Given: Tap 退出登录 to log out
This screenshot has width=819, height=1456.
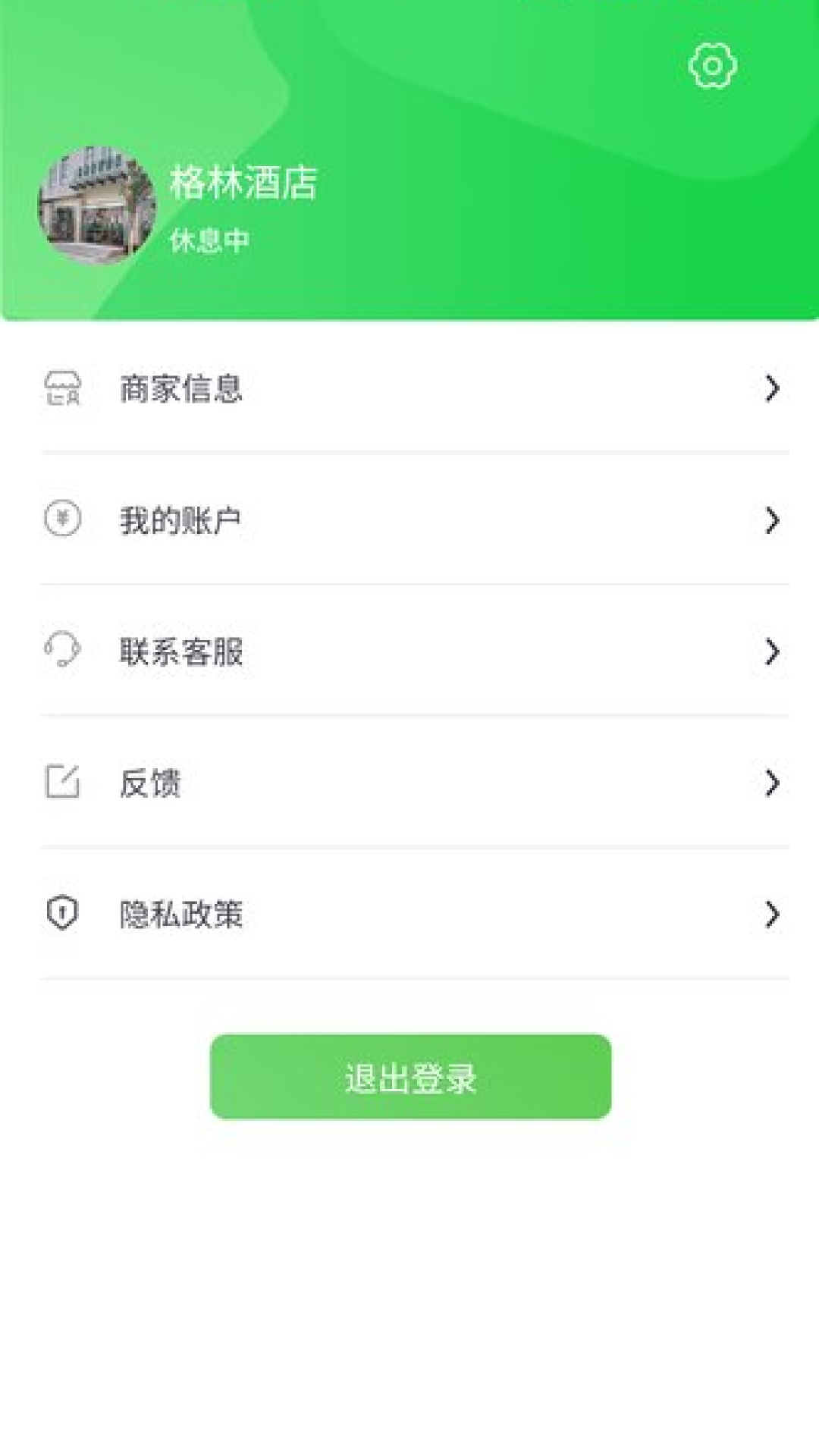Looking at the screenshot, I should tap(410, 1077).
